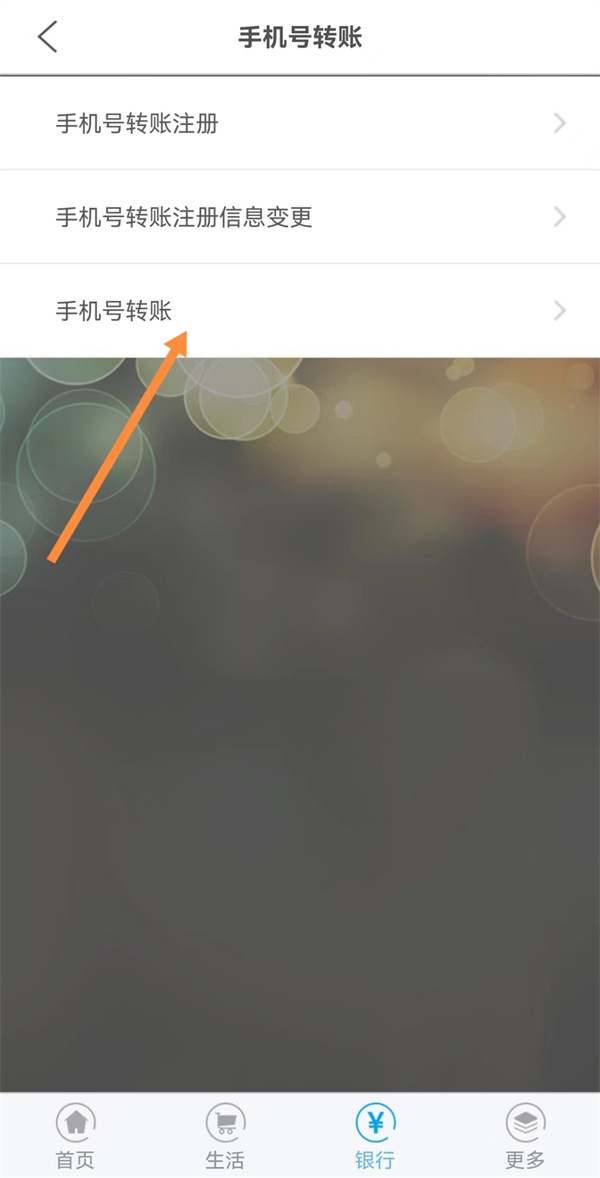Select the 银行 tab
600x1178 pixels.
pos(375,1137)
